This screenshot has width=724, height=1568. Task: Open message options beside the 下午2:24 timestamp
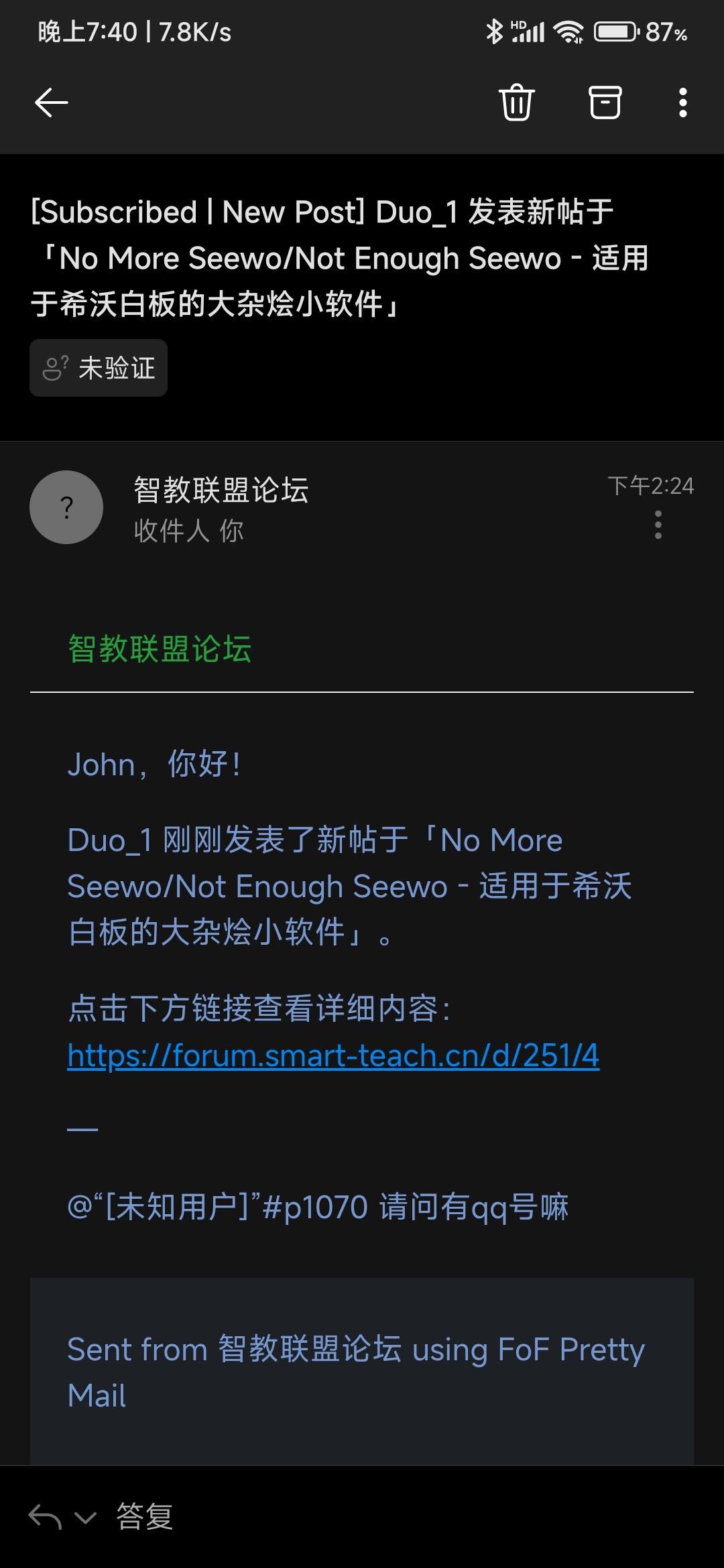658,525
